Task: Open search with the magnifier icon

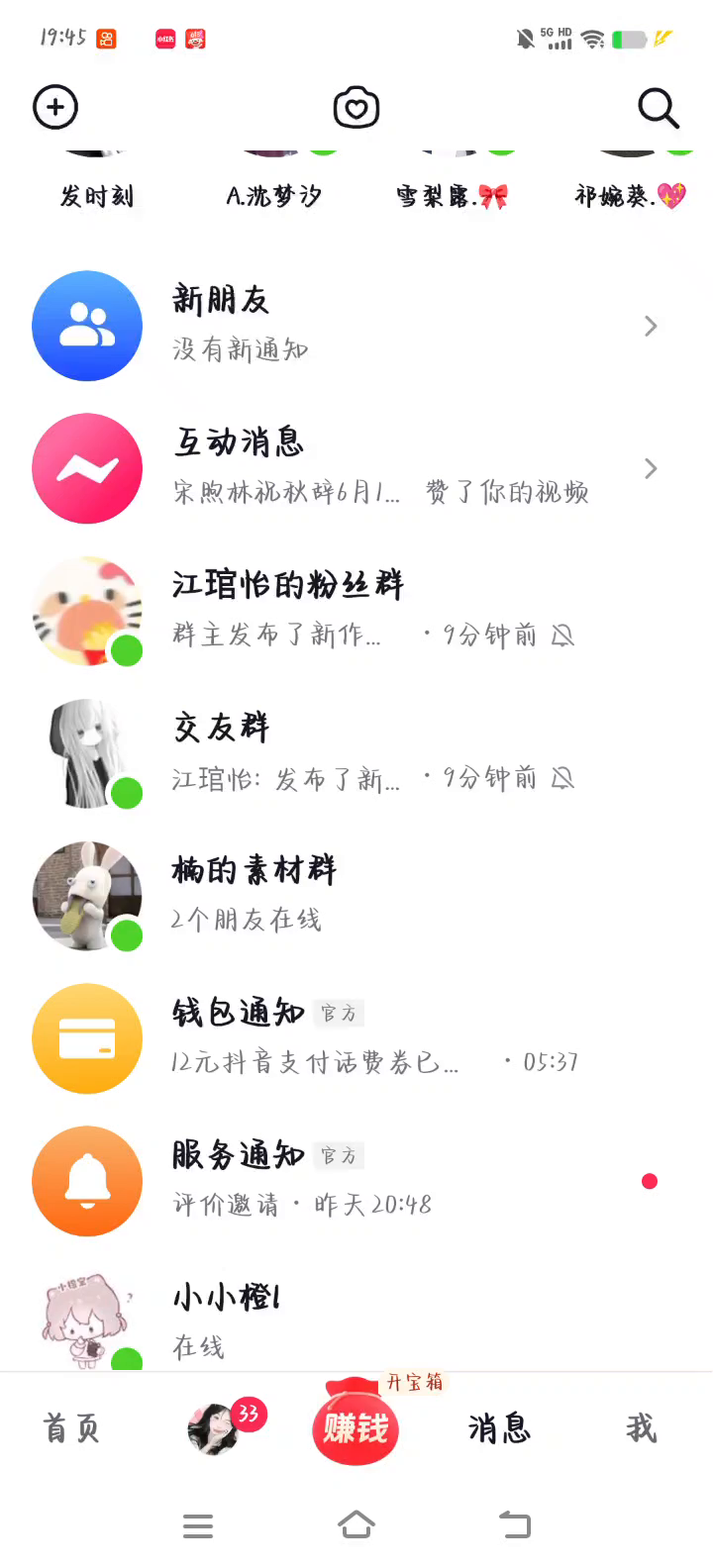Action: click(658, 108)
